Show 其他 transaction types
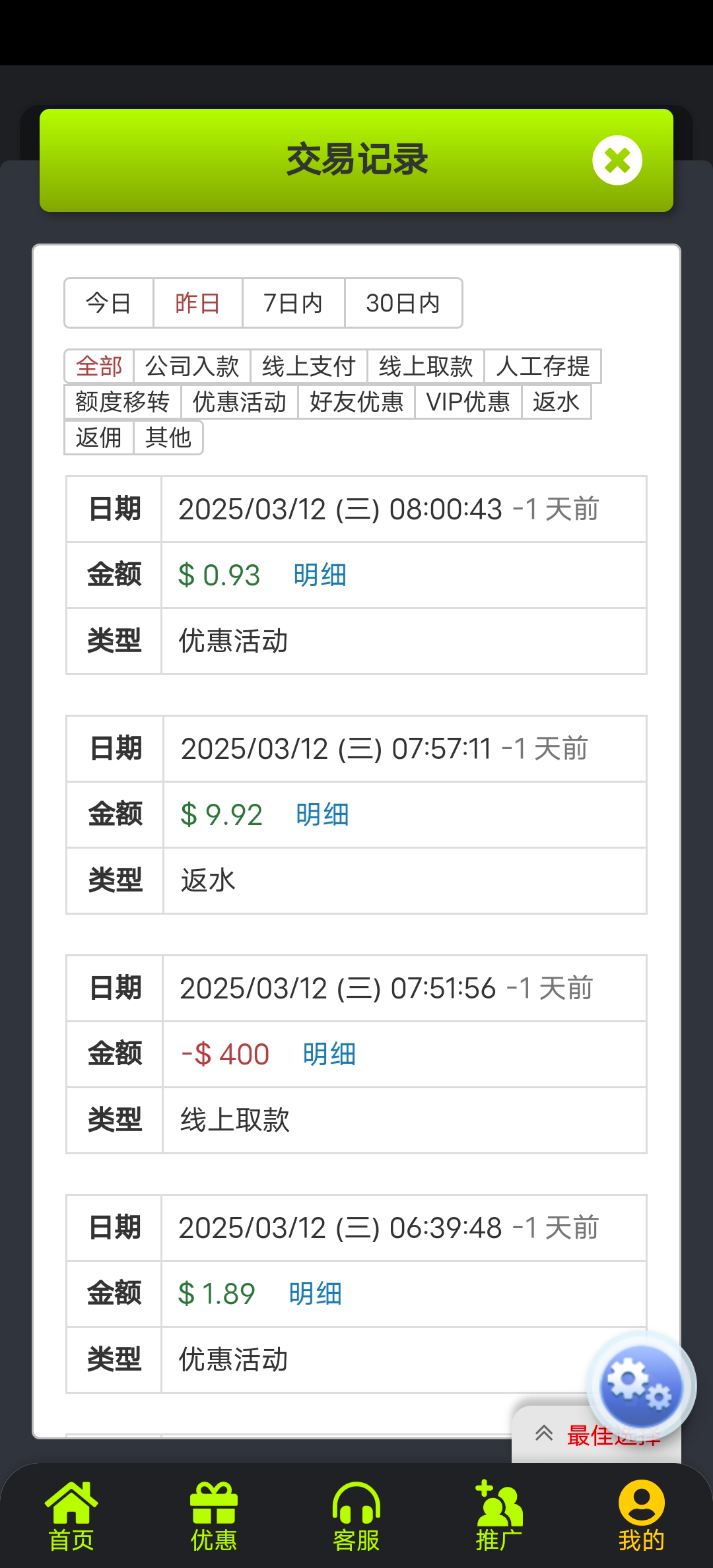Screen dimensions: 713x1568 (x=168, y=438)
